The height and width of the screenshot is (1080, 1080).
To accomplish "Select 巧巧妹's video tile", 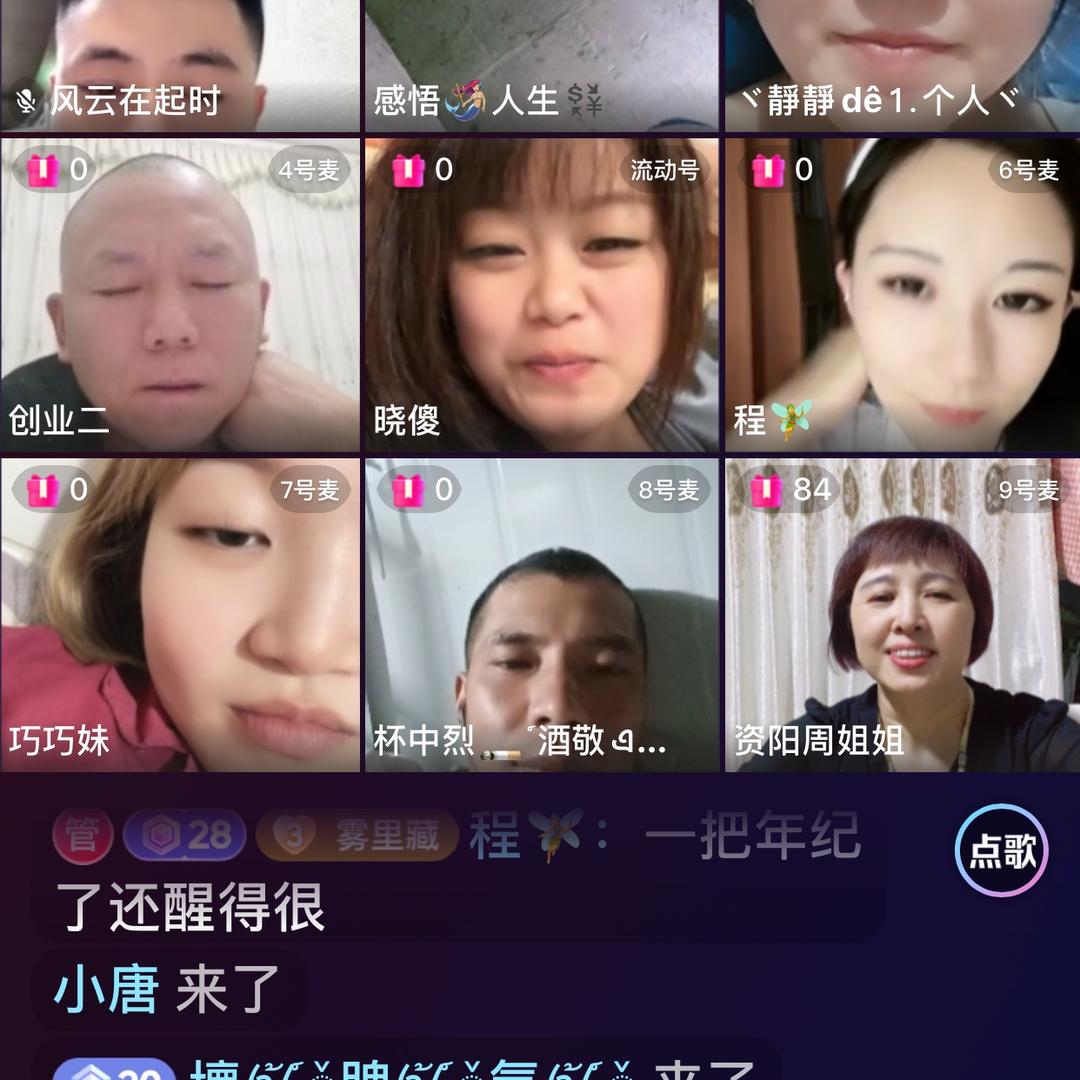I will coord(180,615).
